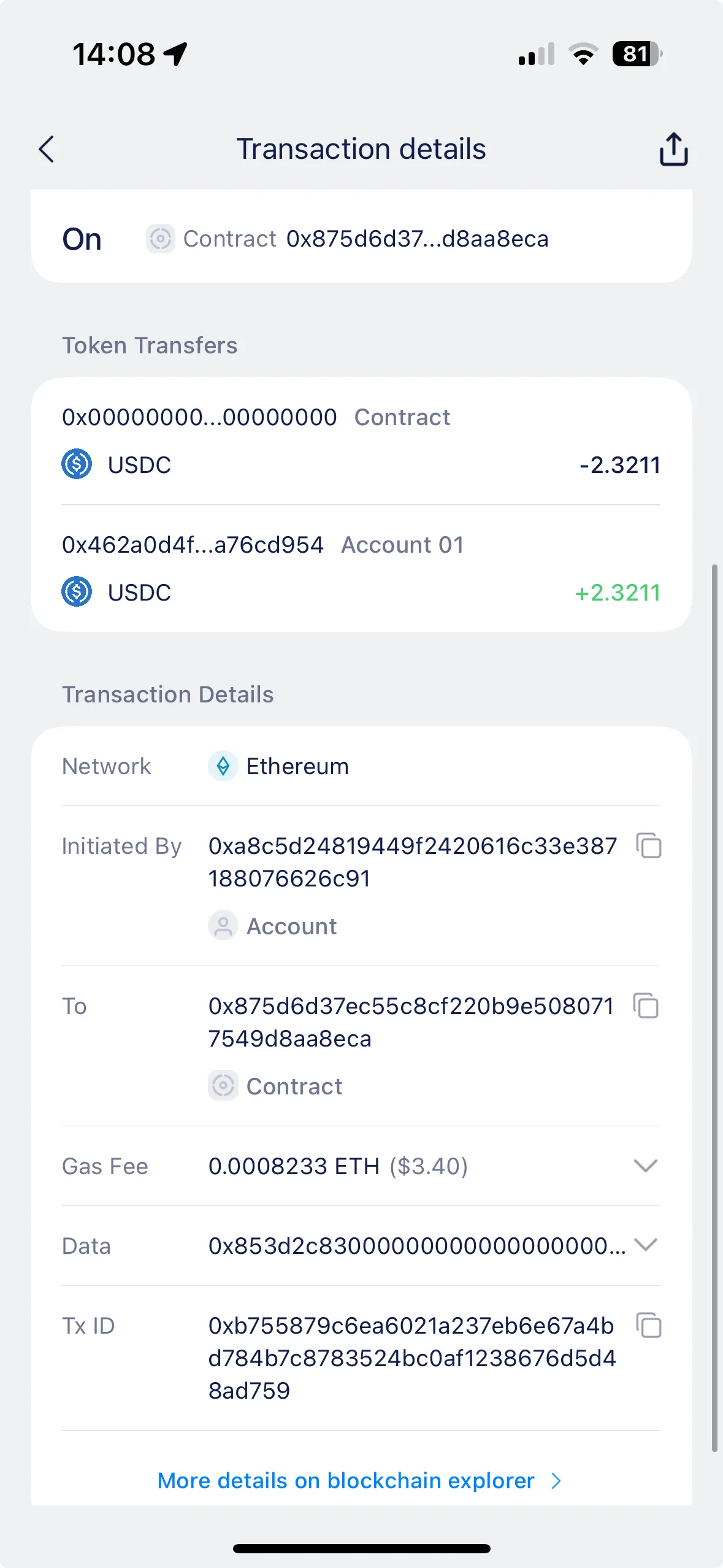Collapse the Gas Fee row chevron

click(645, 1166)
